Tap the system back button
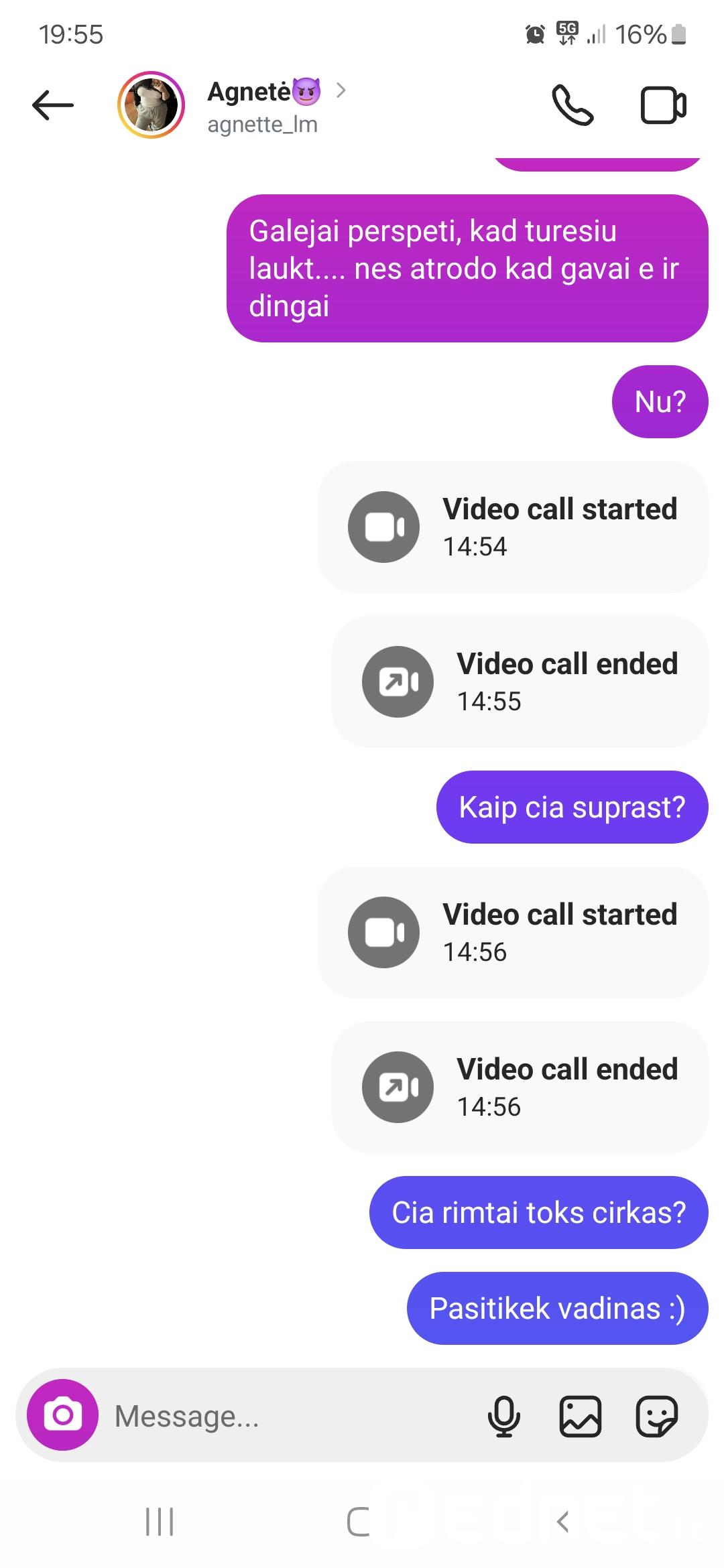724x1568 pixels. tap(563, 1521)
